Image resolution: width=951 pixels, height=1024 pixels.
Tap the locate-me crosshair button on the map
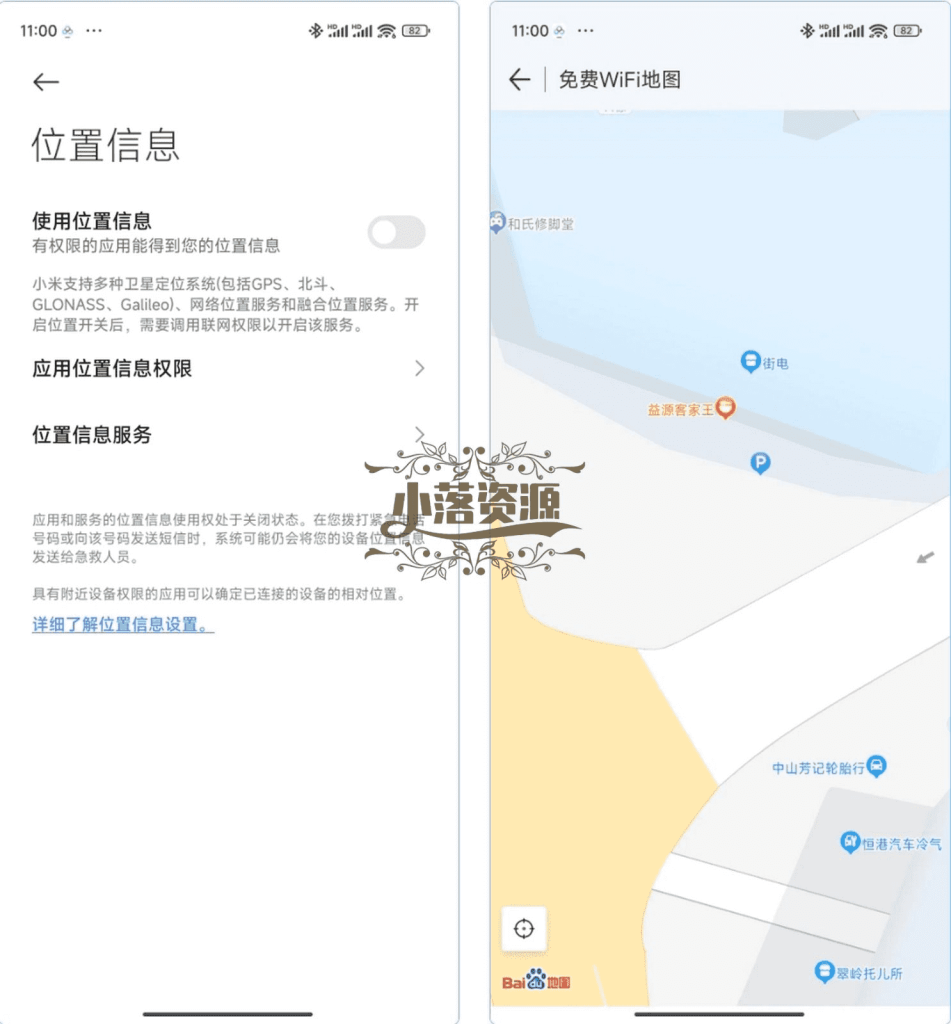(x=524, y=929)
